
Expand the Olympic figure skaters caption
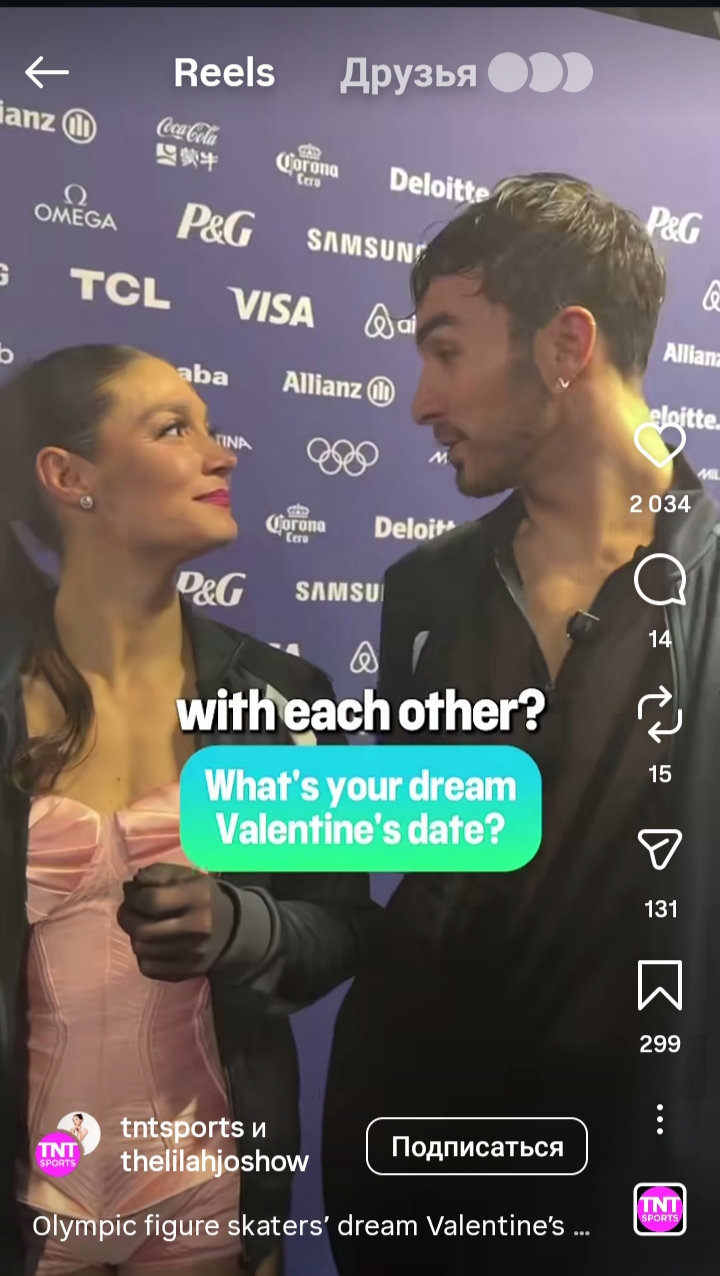click(310, 1226)
